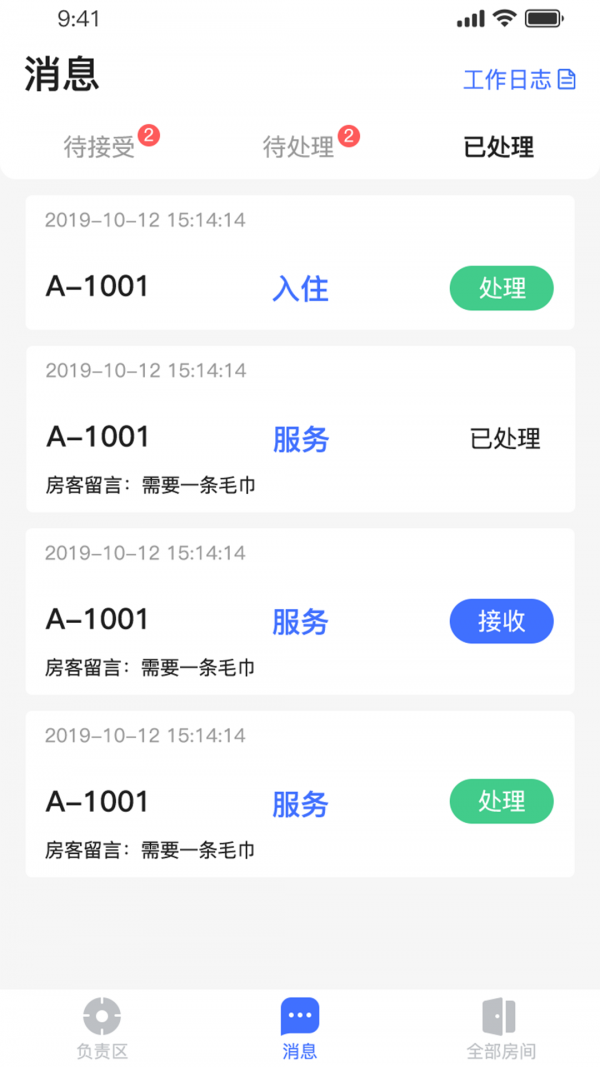Switch to the 待处理 tab
Screen dimensions: 600x1067
pyautogui.click(x=299, y=148)
